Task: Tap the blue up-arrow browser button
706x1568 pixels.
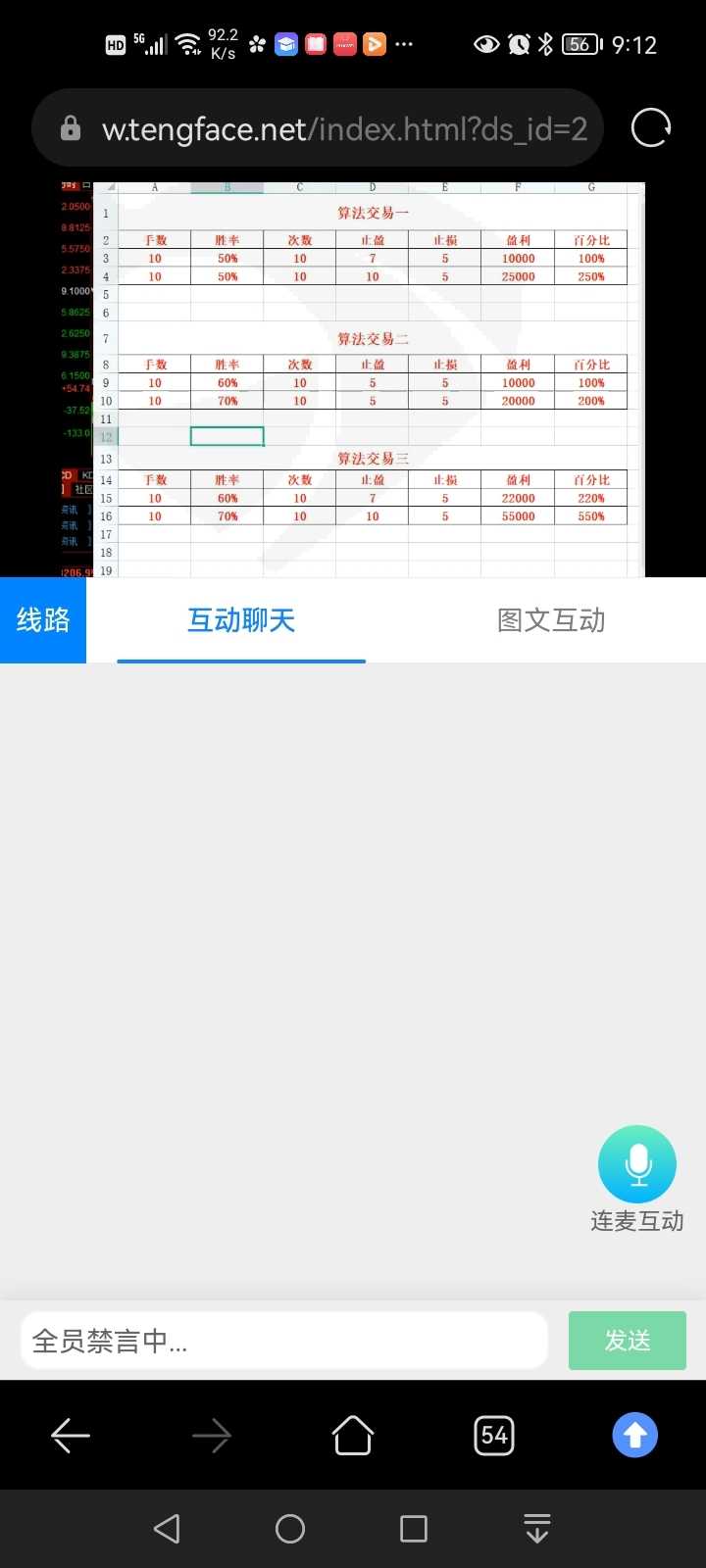Action: 635,1436
